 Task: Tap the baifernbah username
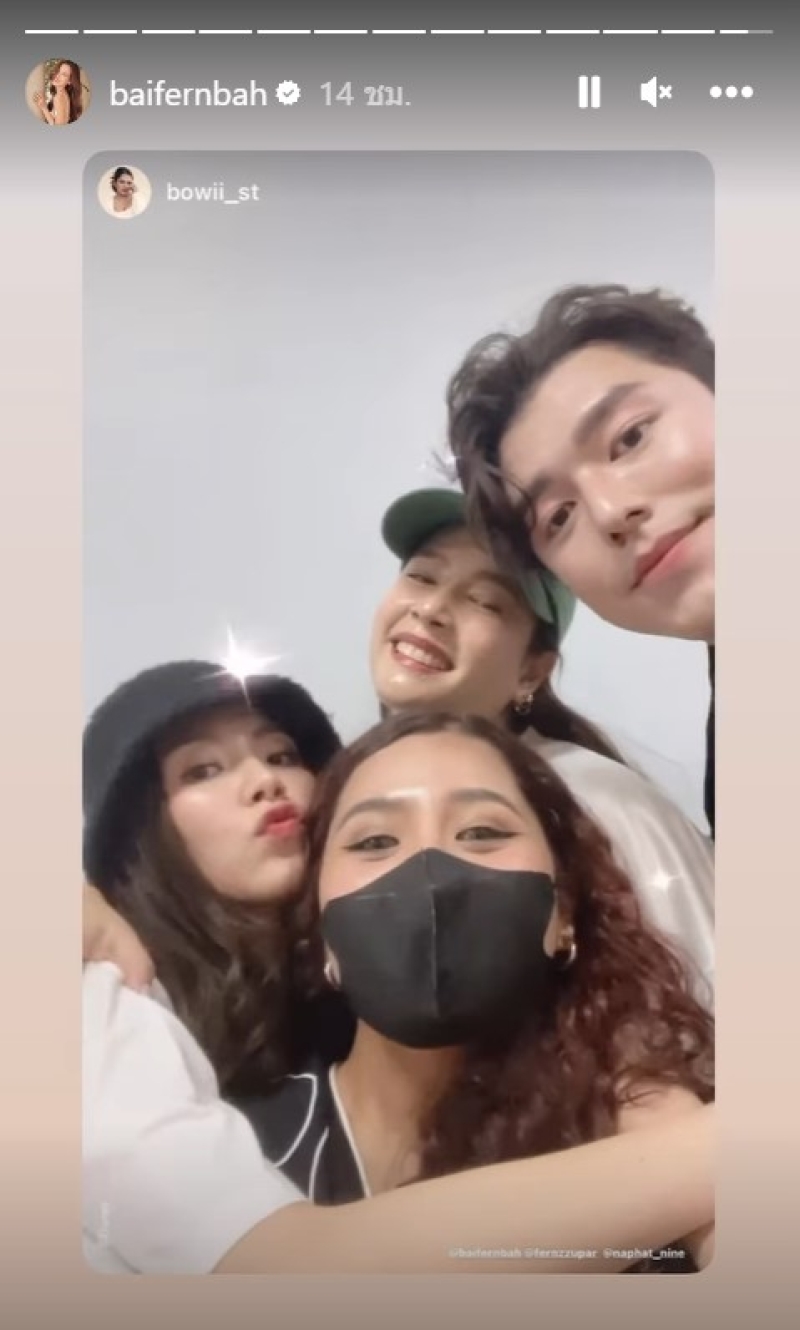point(188,94)
